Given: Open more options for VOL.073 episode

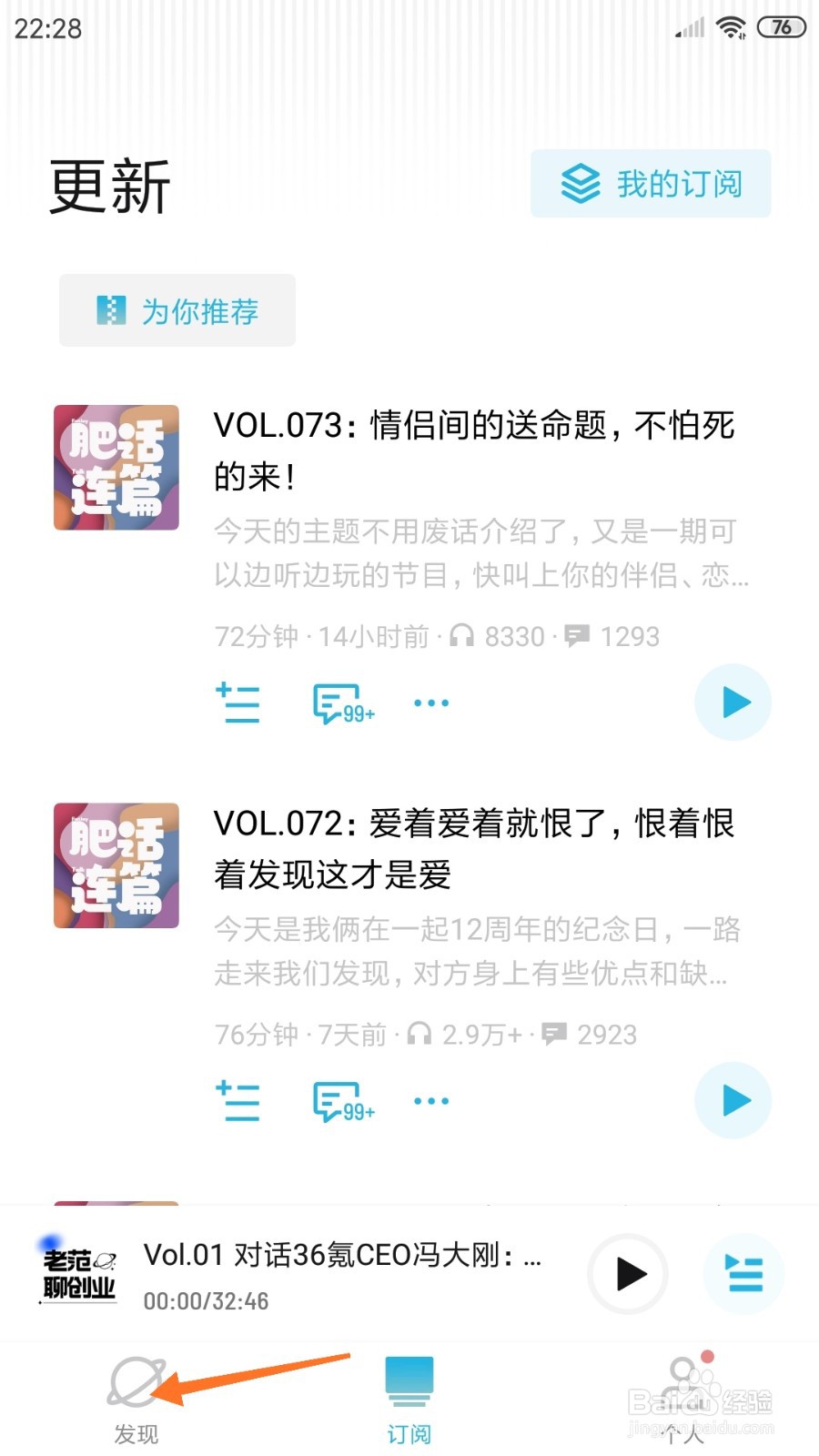Looking at the screenshot, I should point(430,703).
